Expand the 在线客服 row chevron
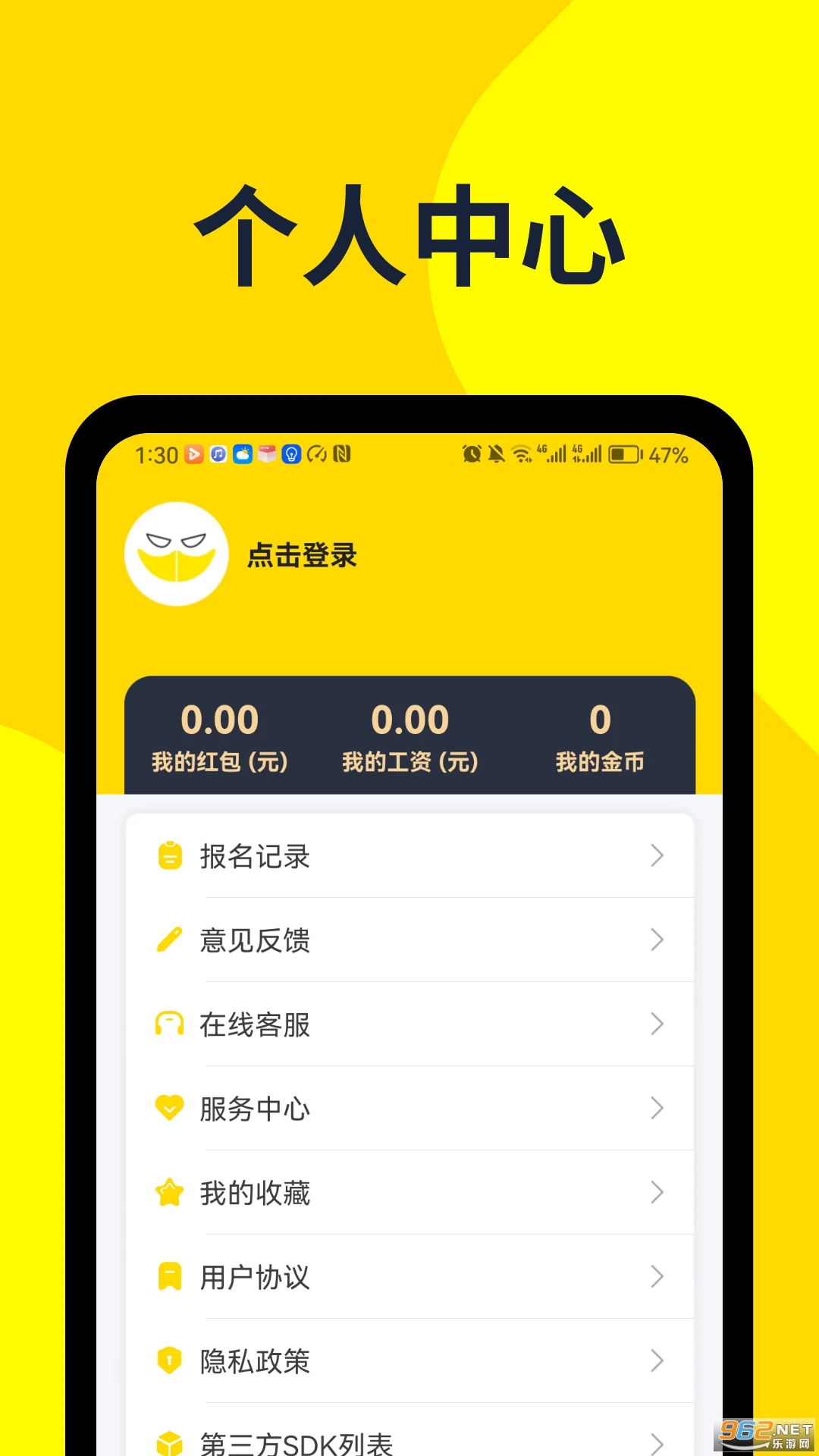This screenshot has width=819, height=1456. 657,1024
